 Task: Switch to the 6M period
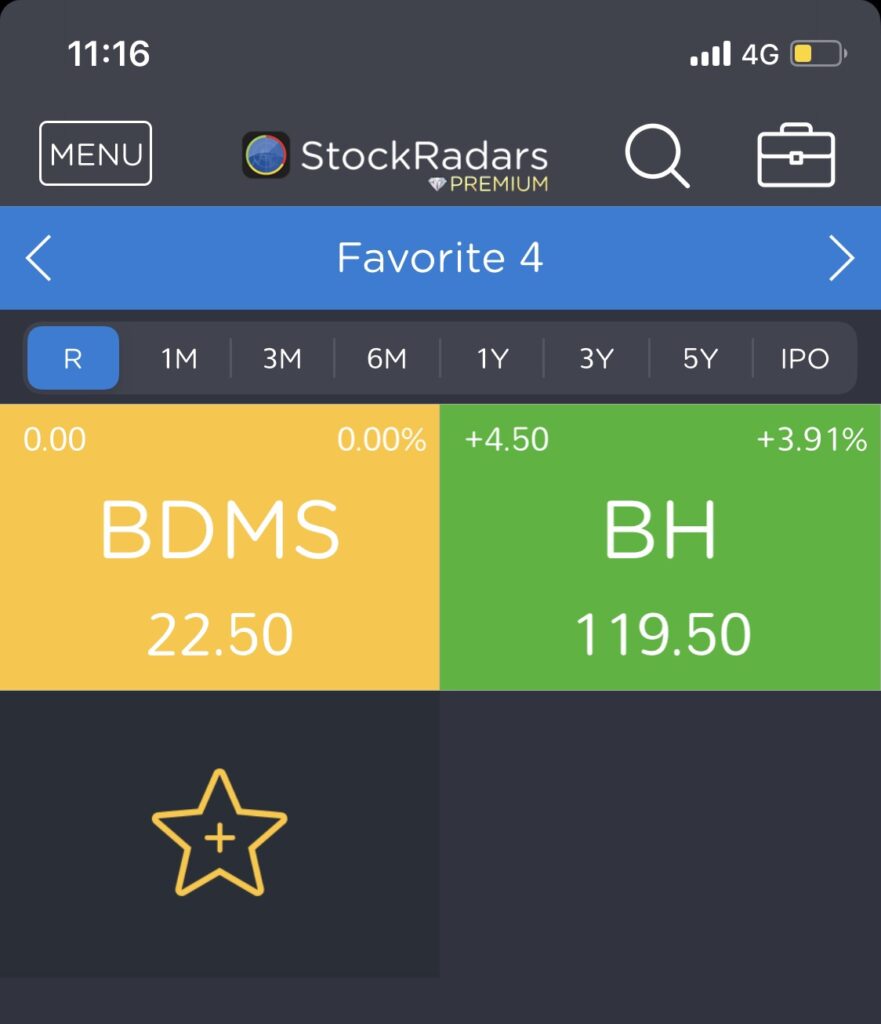pyautogui.click(x=387, y=359)
